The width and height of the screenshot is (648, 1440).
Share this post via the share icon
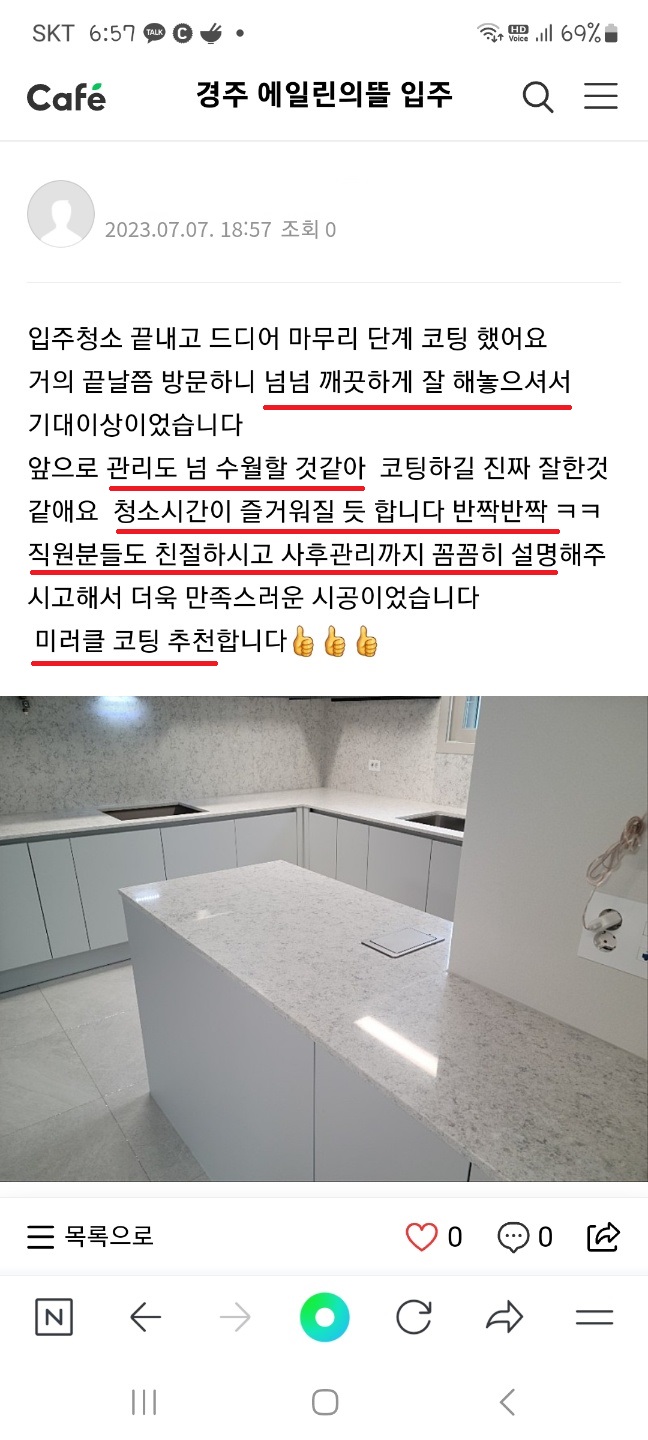coord(604,1237)
